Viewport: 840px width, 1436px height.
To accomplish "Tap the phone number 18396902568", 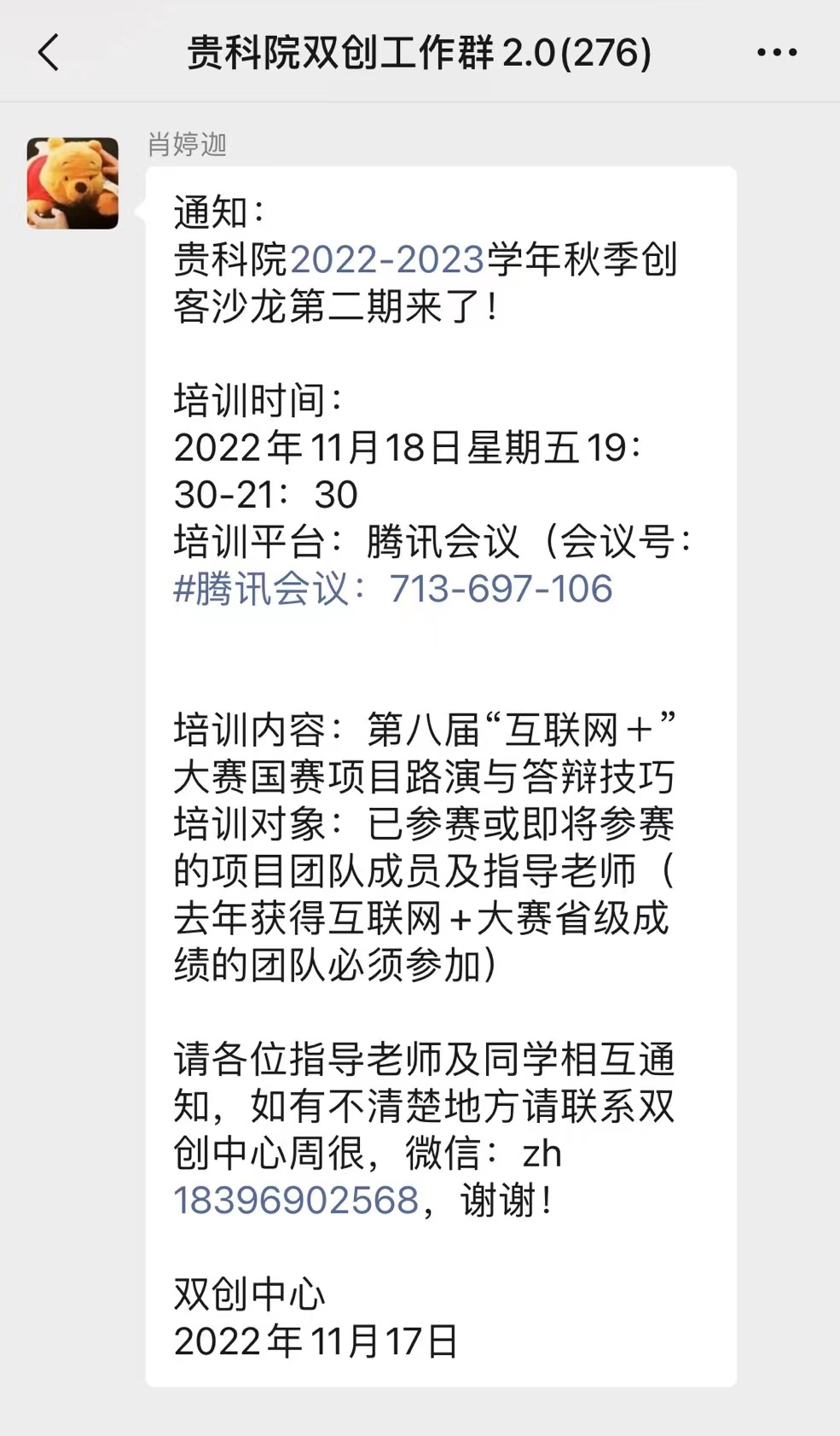I will coord(296,1201).
